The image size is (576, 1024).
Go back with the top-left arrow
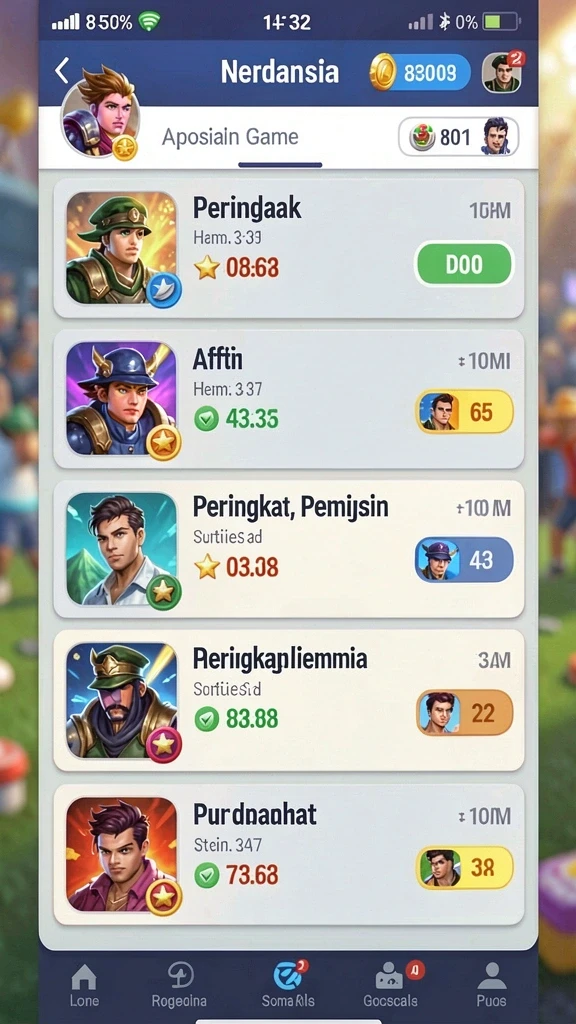tap(61, 71)
